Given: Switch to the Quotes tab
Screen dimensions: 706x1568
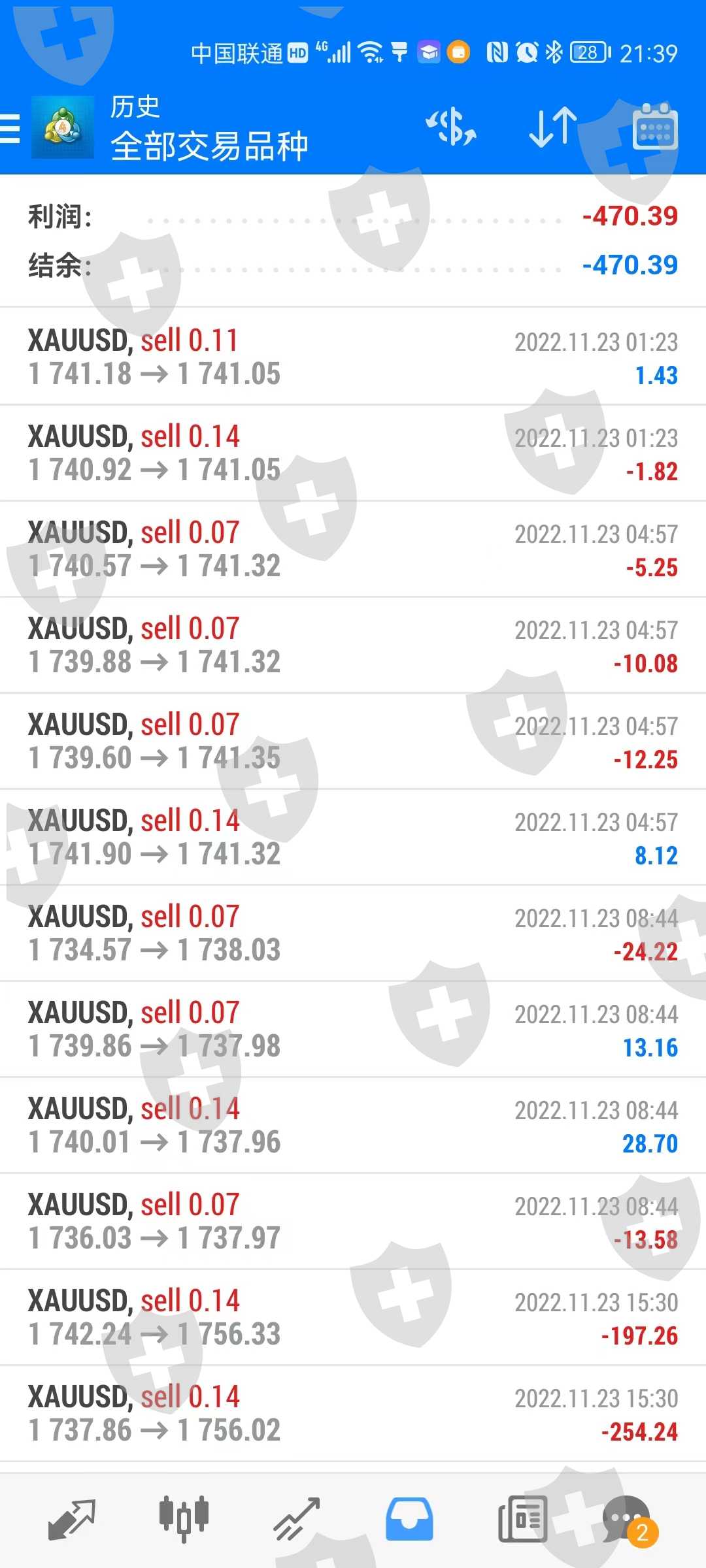Looking at the screenshot, I should (x=72, y=1518).
